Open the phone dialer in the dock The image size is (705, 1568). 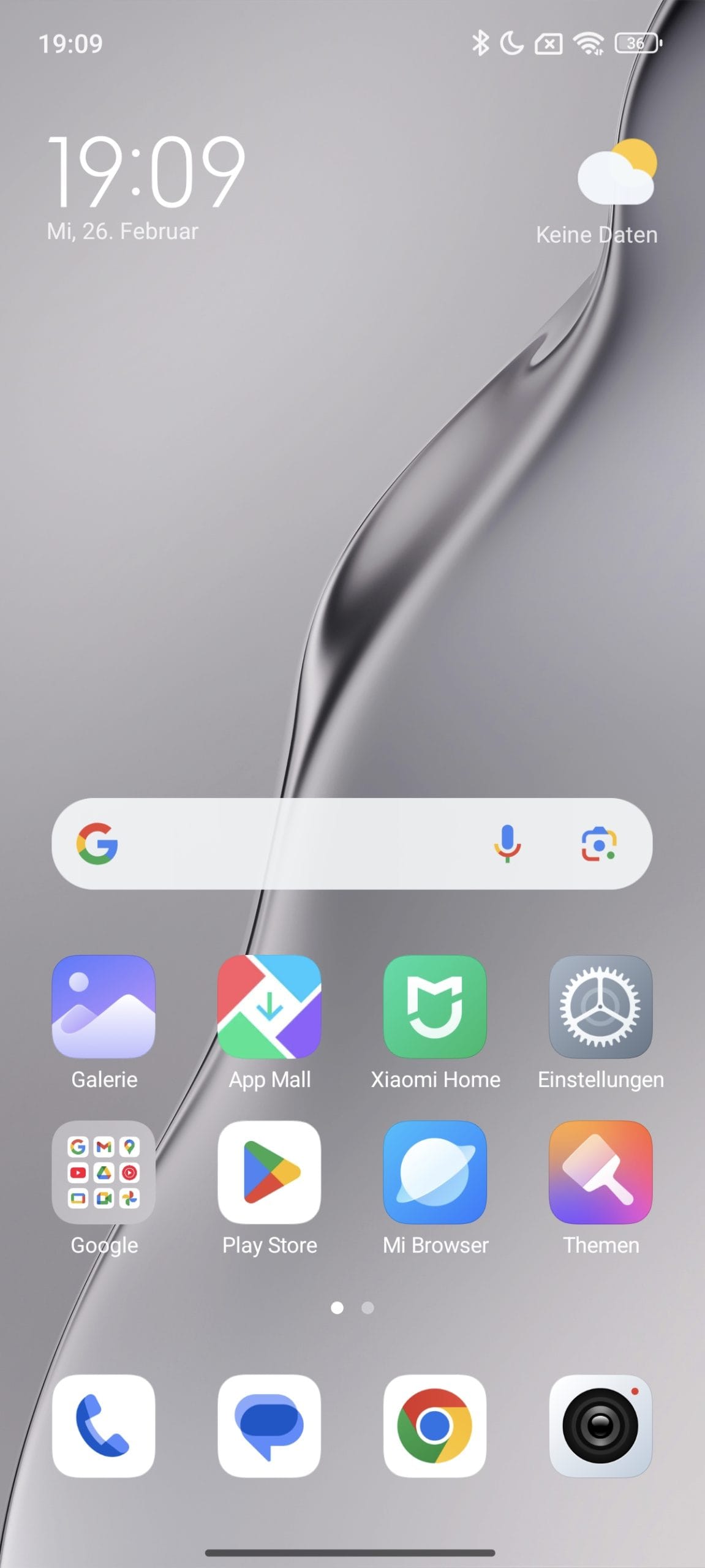(104, 1426)
